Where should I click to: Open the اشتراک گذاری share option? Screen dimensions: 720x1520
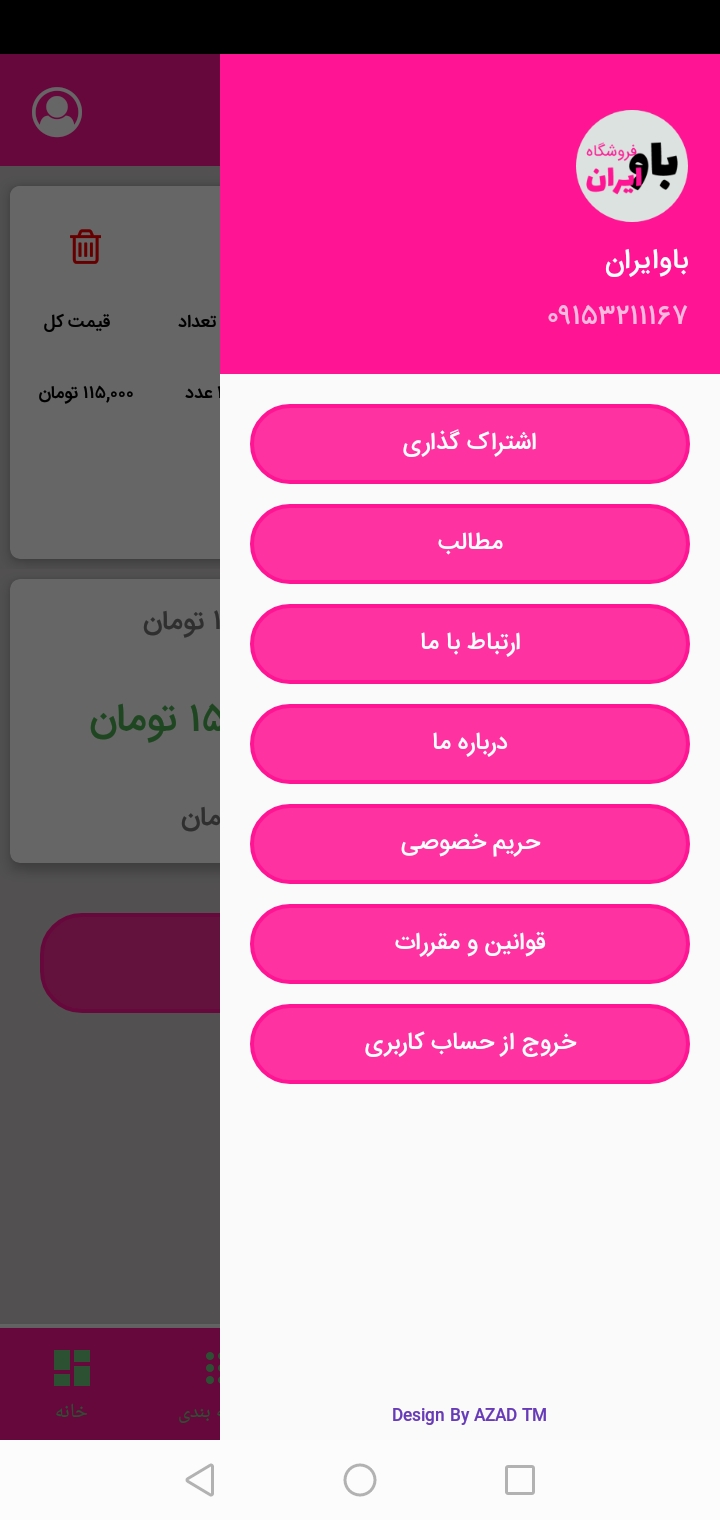(470, 443)
